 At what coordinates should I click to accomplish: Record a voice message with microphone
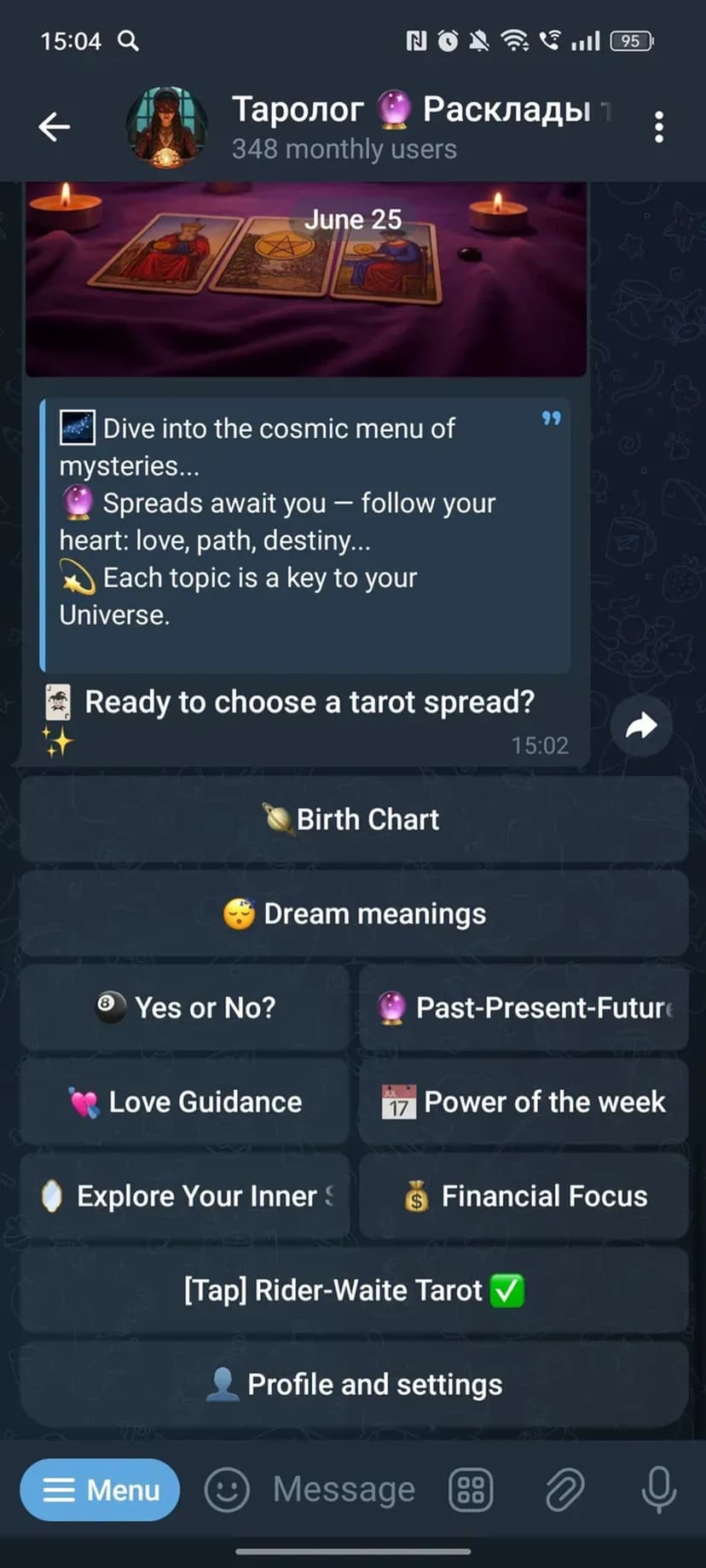tap(658, 1490)
